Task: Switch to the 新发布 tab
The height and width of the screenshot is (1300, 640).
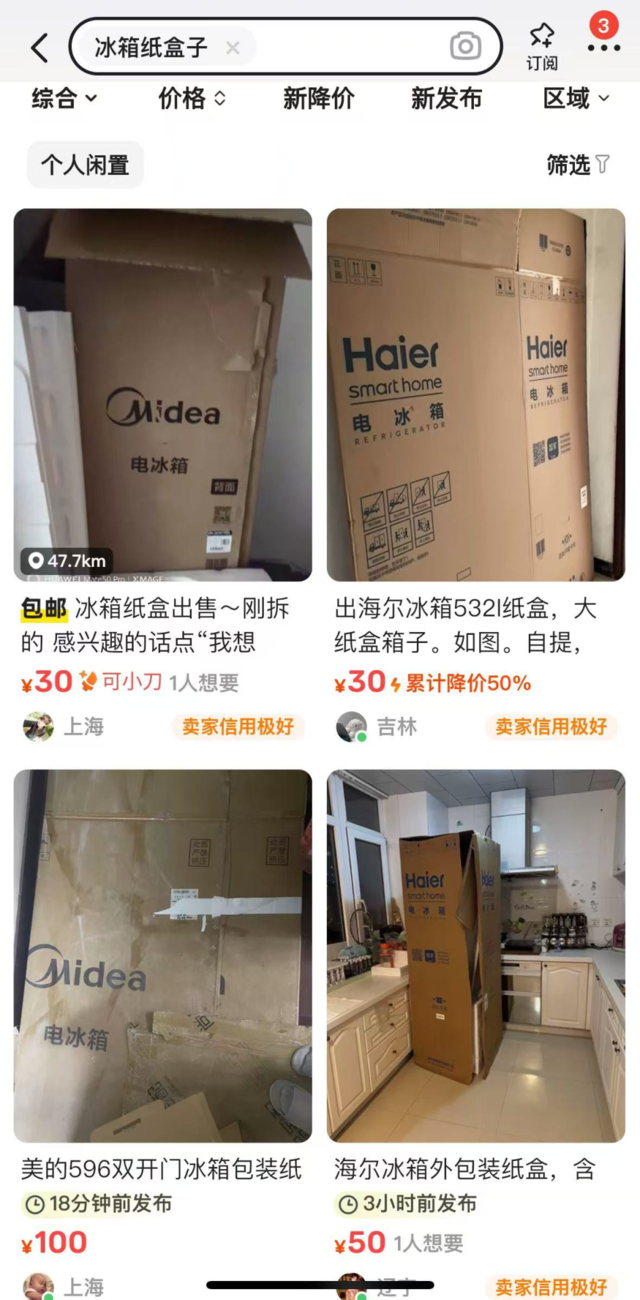Action: click(x=446, y=98)
